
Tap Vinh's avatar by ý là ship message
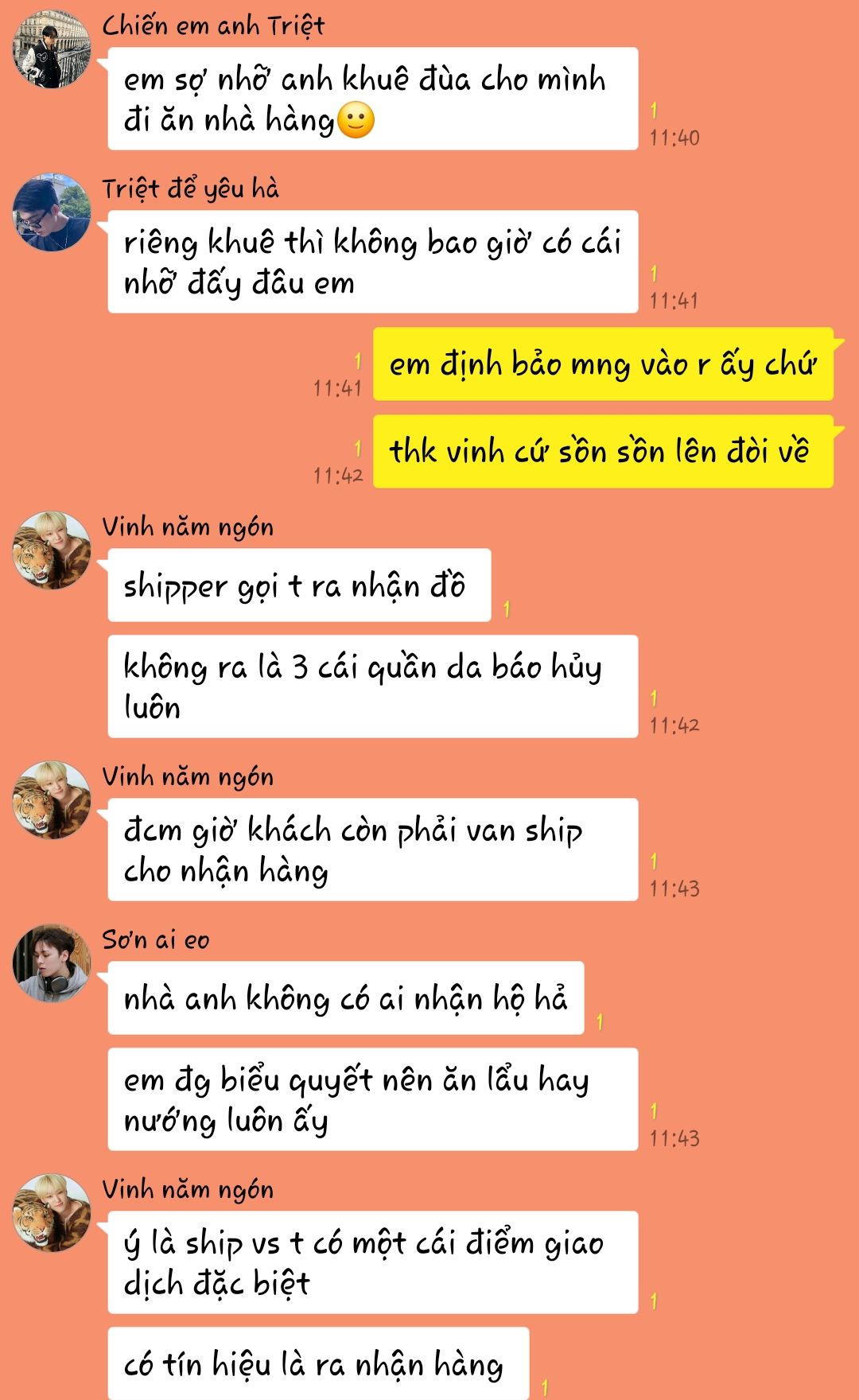(52, 1213)
